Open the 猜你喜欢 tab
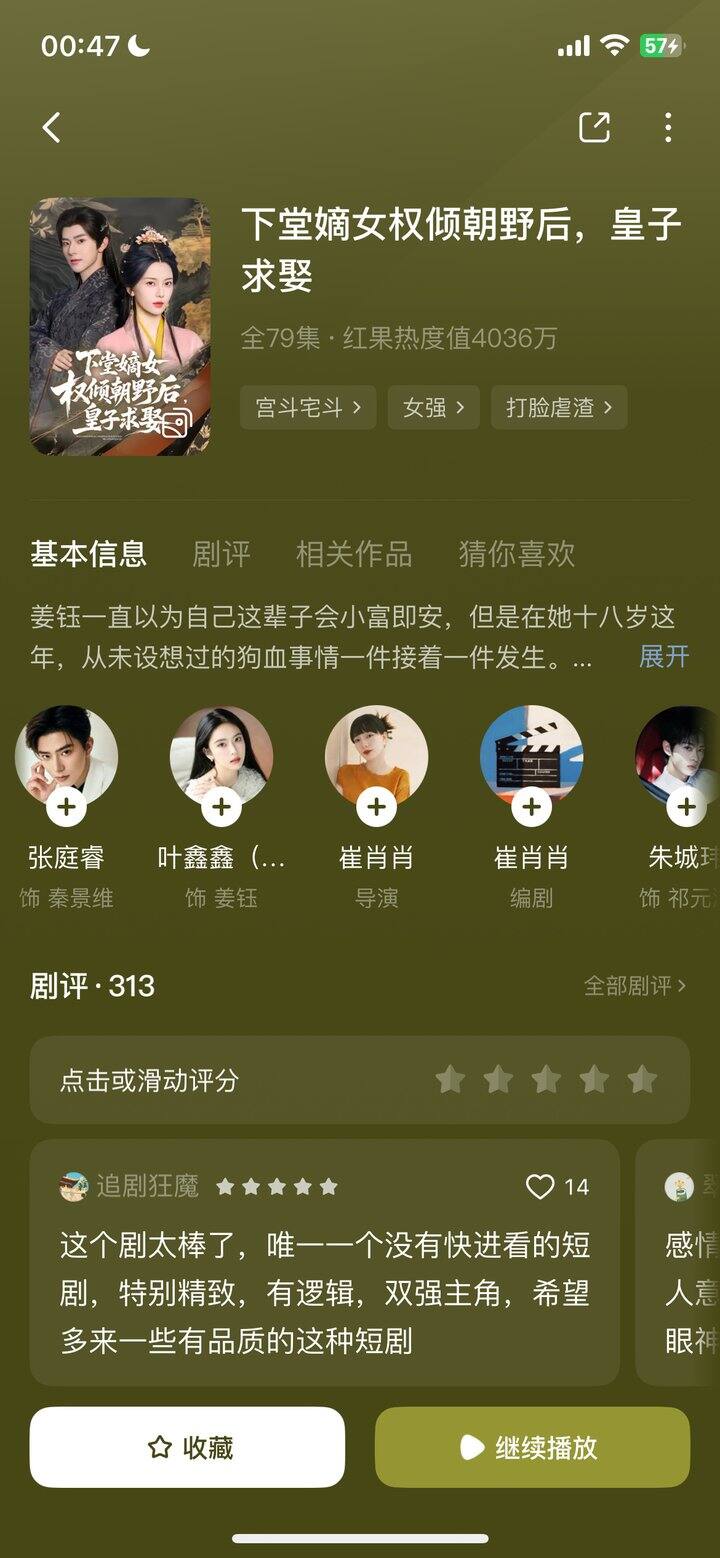The height and width of the screenshot is (1558, 720). (x=516, y=553)
